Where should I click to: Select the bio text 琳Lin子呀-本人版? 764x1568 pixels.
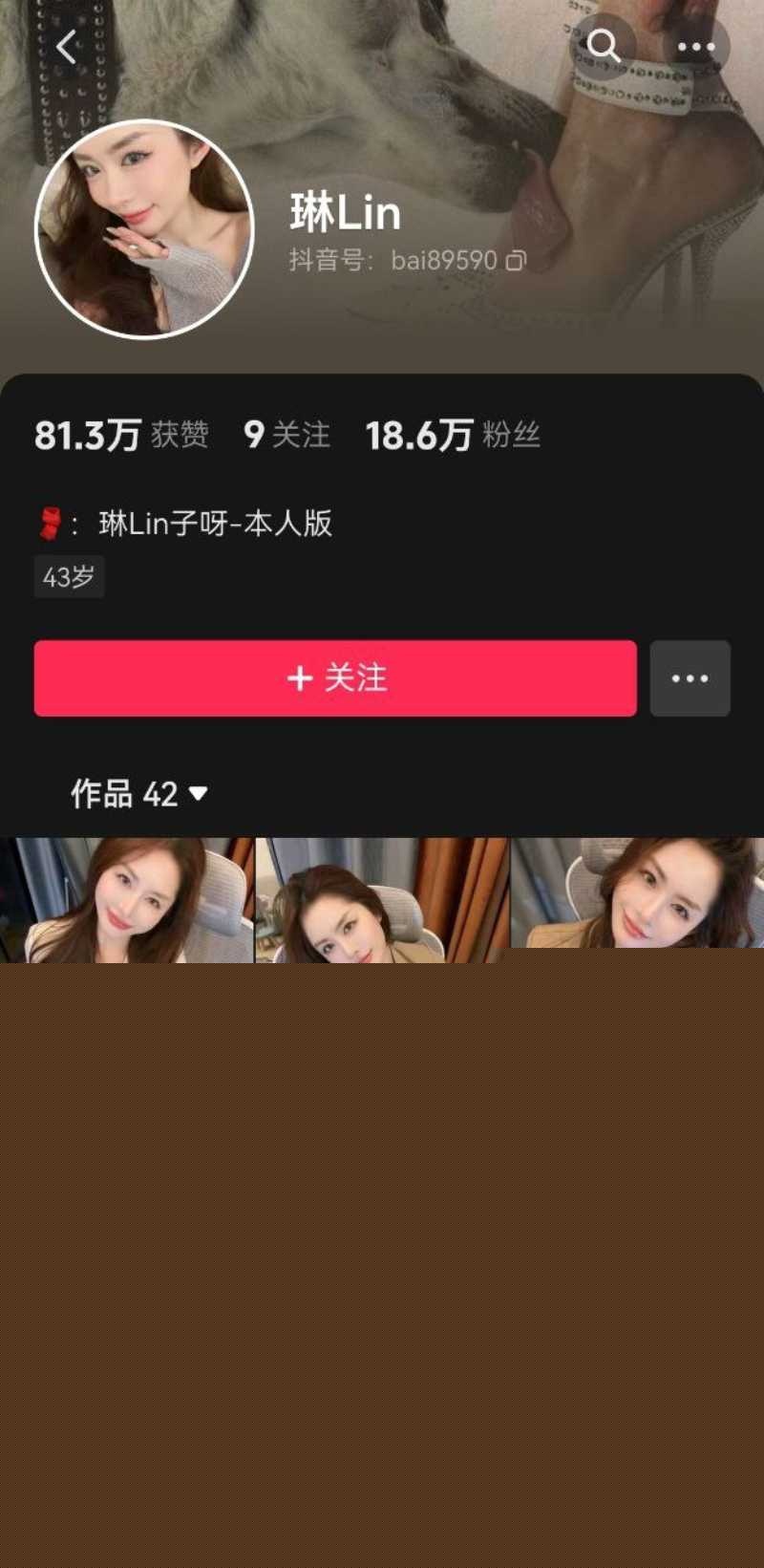pos(216,524)
